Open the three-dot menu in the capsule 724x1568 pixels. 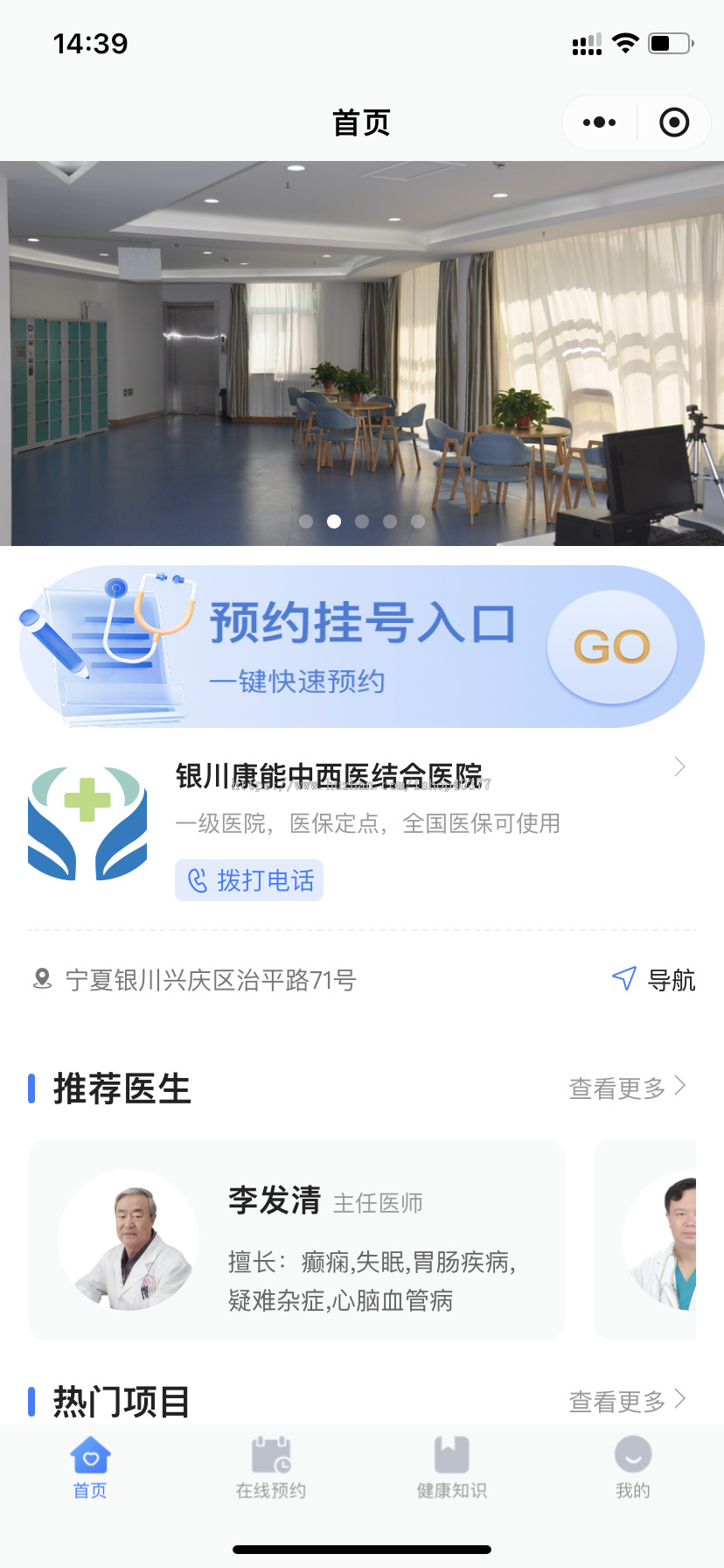[598, 122]
